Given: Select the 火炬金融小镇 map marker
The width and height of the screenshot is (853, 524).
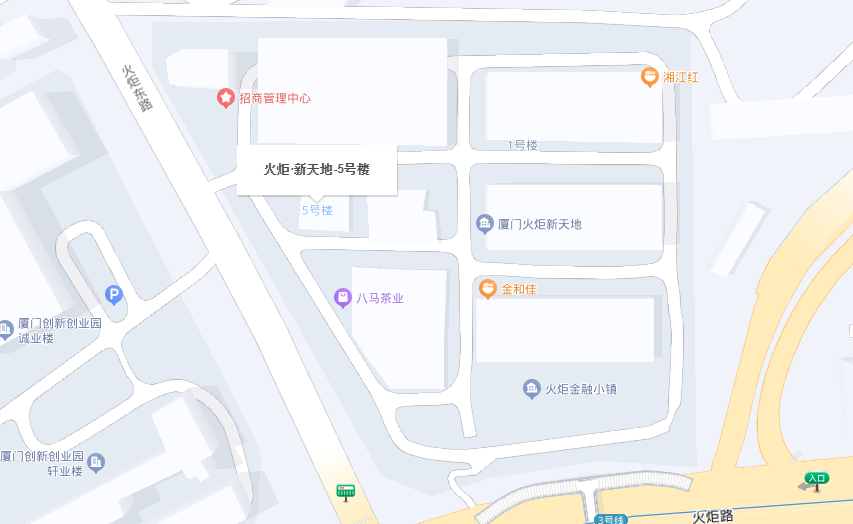Looking at the screenshot, I should (532, 388).
